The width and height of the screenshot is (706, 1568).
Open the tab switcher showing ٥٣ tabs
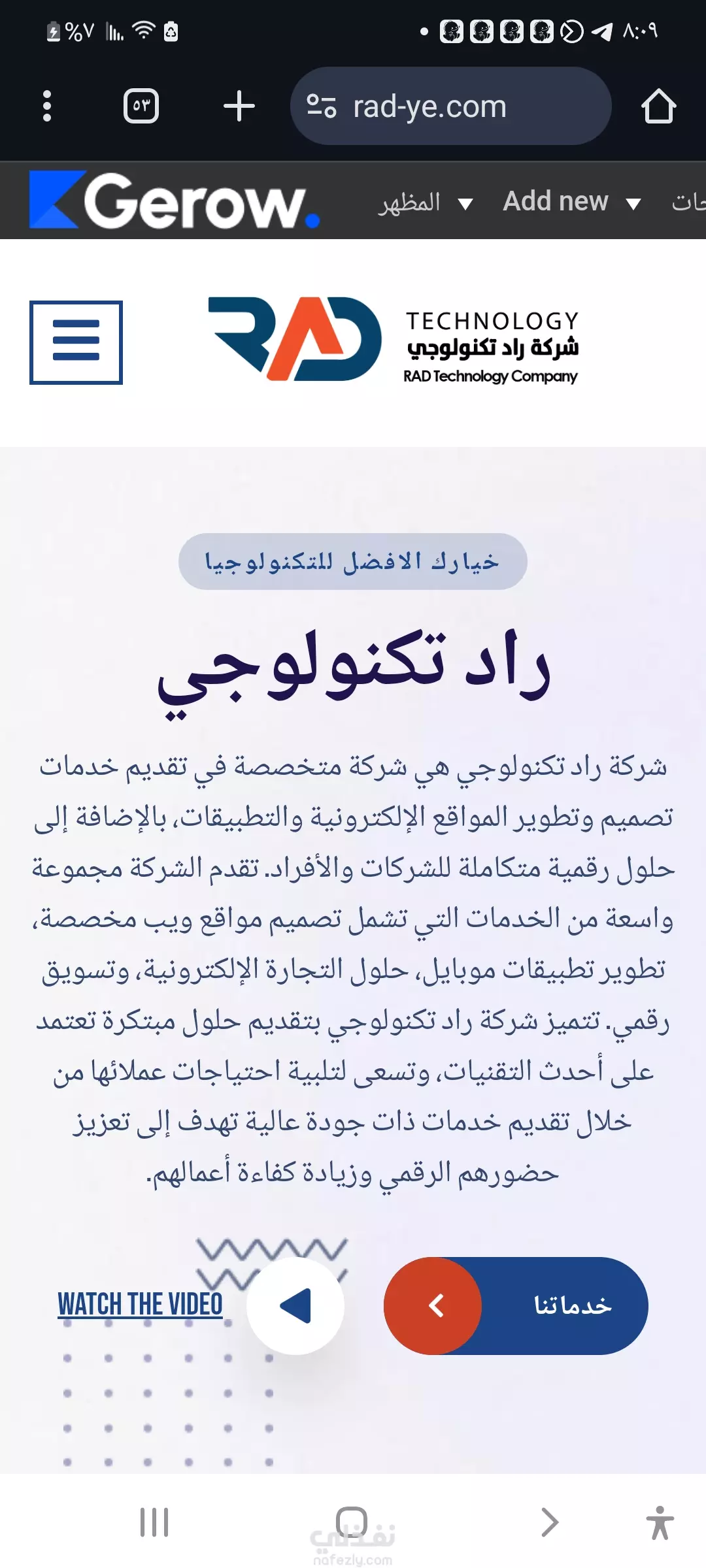(x=141, y=106)
